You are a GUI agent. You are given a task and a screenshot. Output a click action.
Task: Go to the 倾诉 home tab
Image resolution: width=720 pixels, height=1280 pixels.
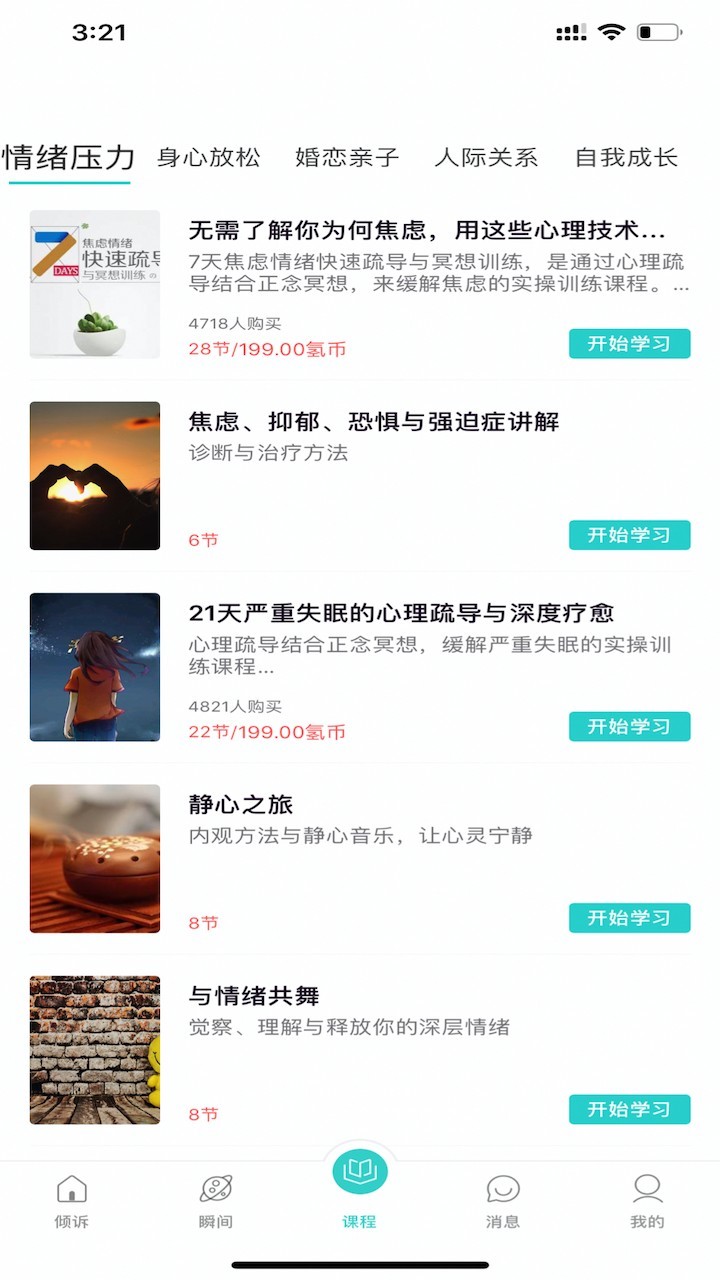pyautogui.click(x=71, y=1200)
